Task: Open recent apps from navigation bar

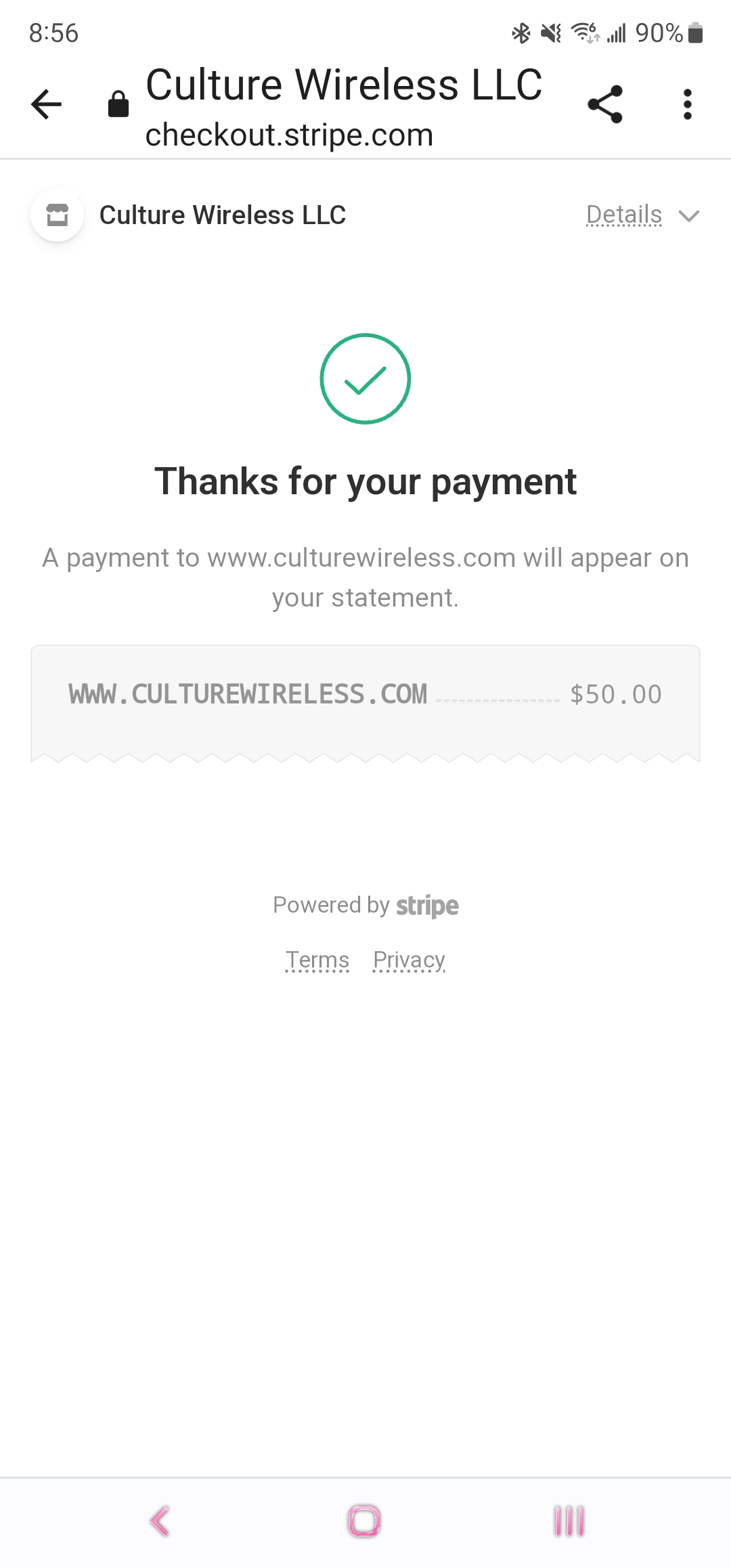Action: (569, 1521)
